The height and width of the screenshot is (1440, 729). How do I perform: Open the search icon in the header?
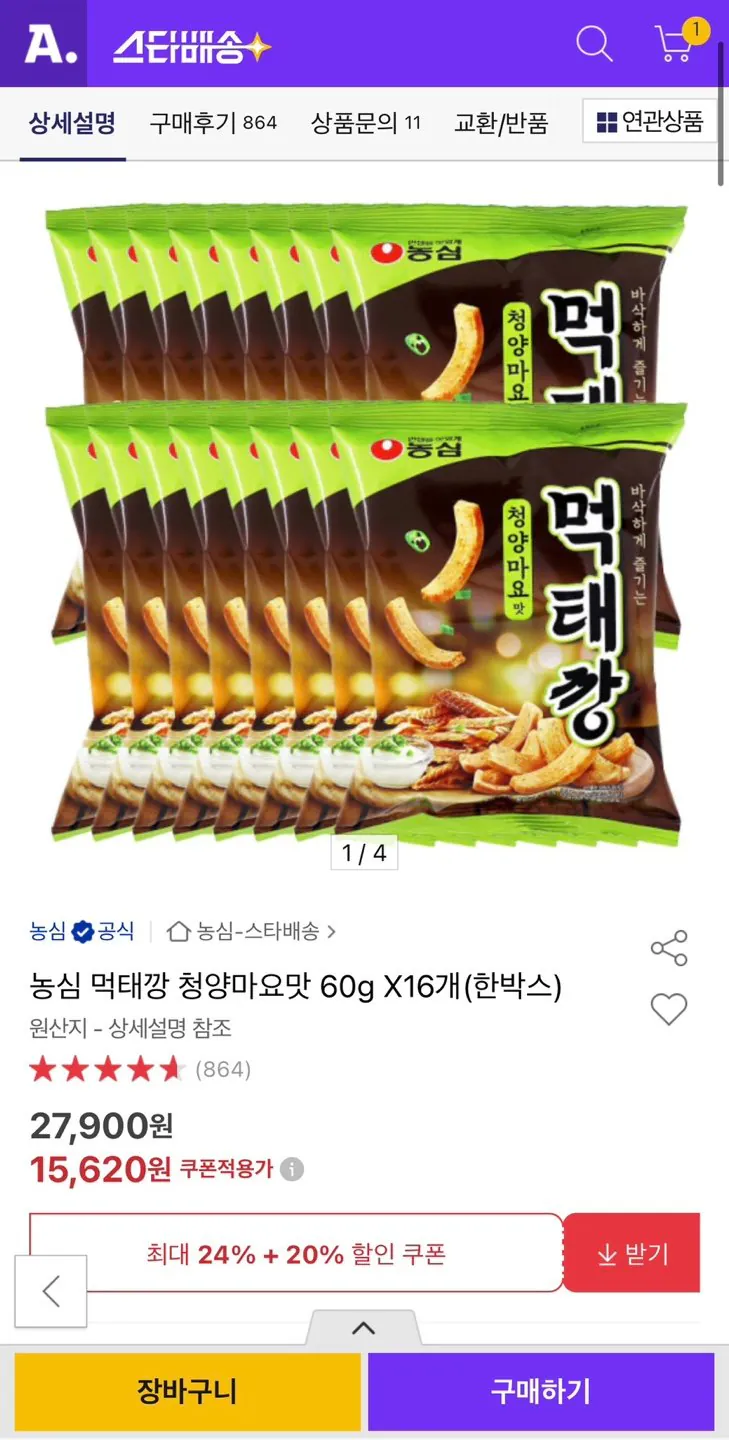coord(594,43)
